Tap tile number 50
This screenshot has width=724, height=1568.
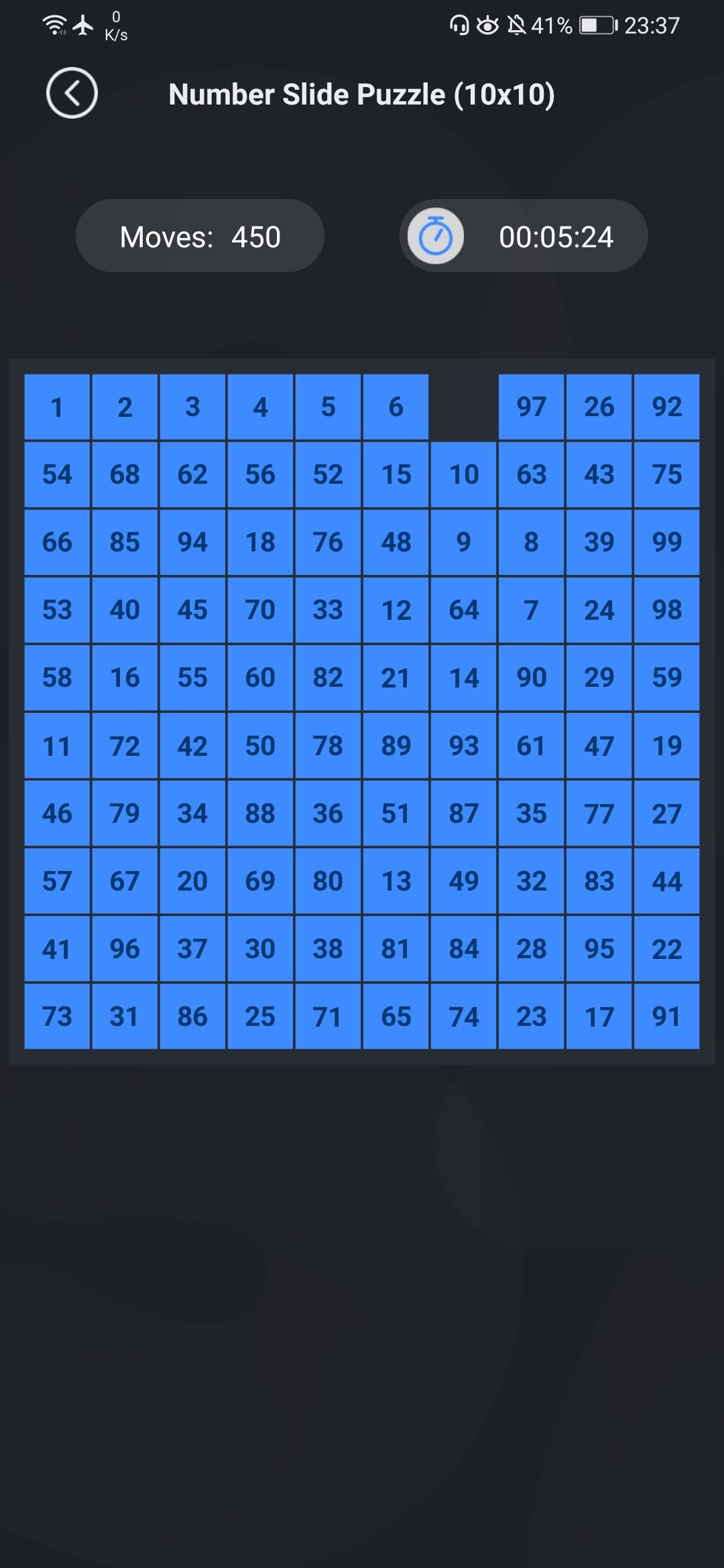coord(261,745)
